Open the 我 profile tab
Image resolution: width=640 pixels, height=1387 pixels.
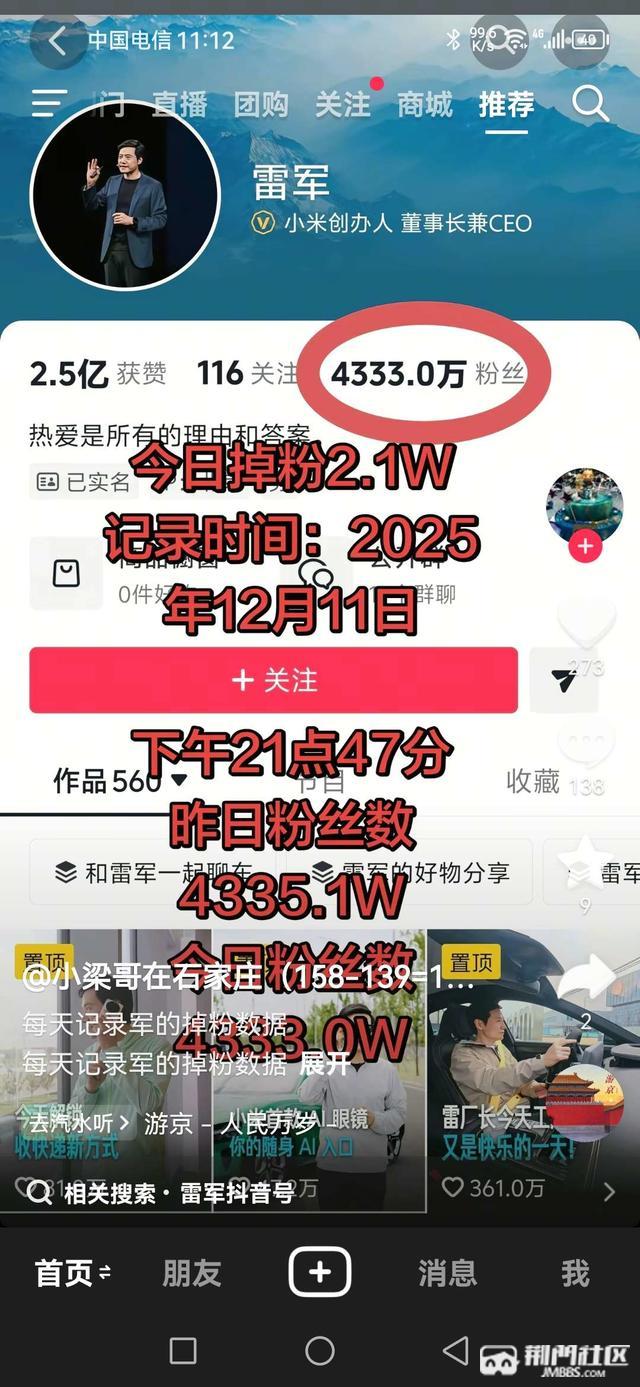click(x=575, y=1273)
